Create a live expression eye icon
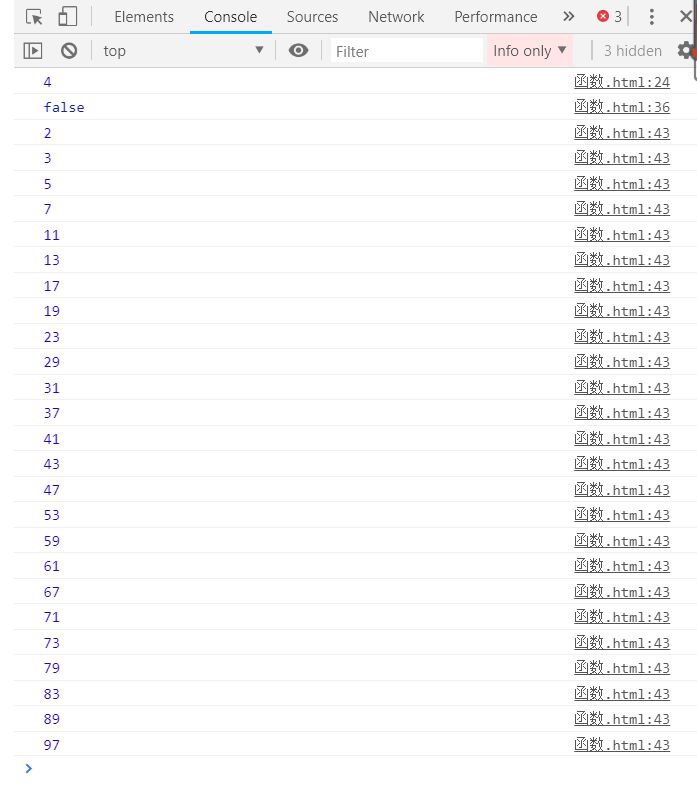The width and height of the screenshot is (697, 809). coord(298,50)
